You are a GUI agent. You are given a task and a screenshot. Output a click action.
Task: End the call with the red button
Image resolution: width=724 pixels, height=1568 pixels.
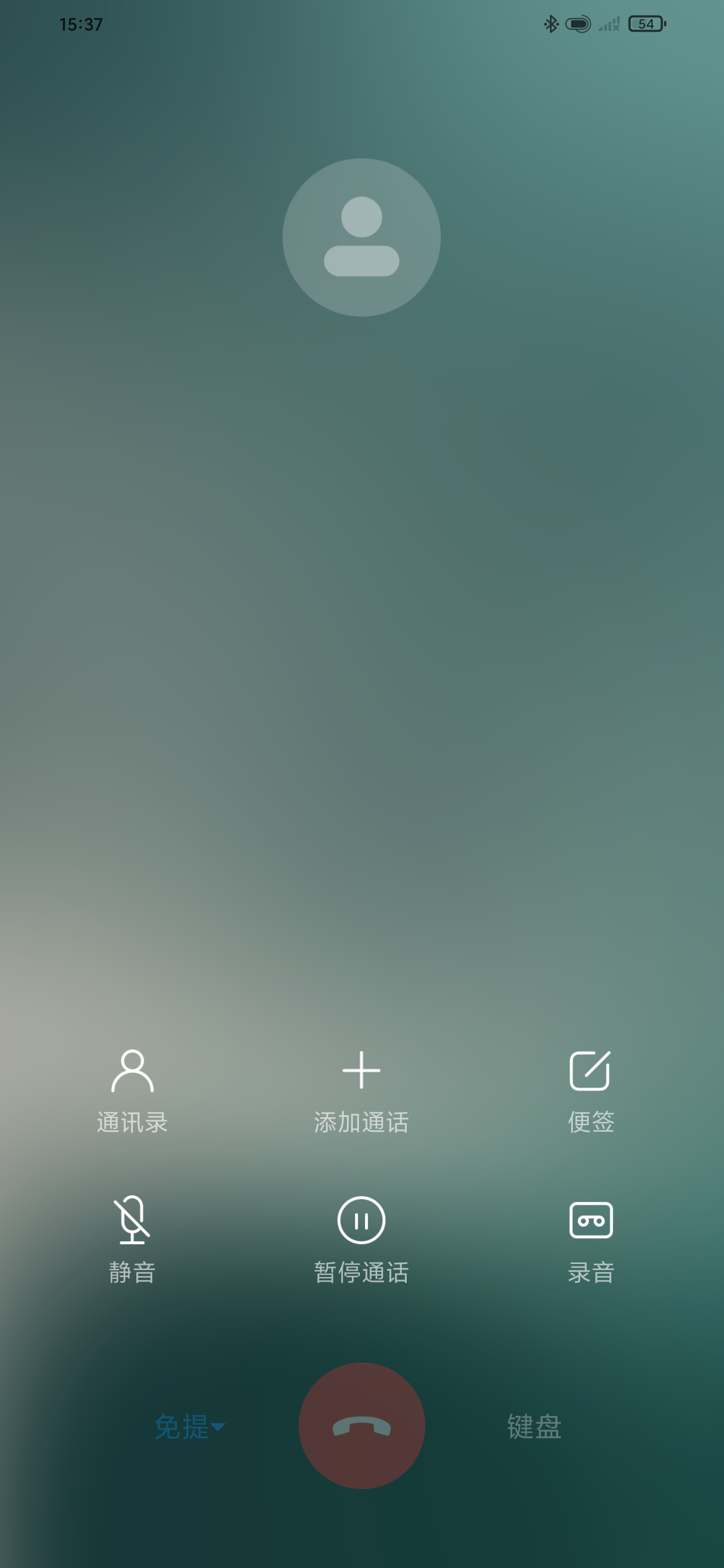(x=361, y=1426)
